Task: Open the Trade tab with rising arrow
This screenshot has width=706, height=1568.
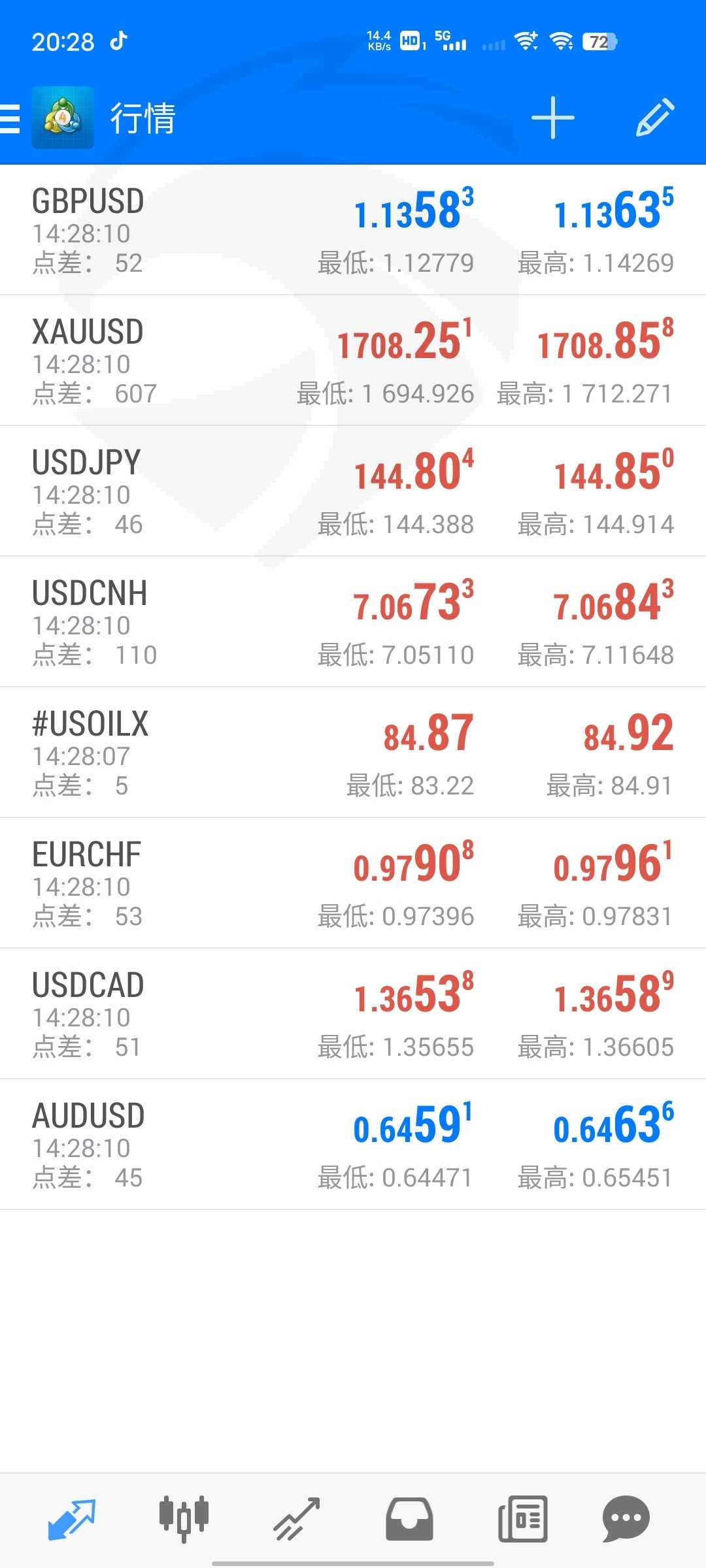Action: click(x=296, y=1519)
